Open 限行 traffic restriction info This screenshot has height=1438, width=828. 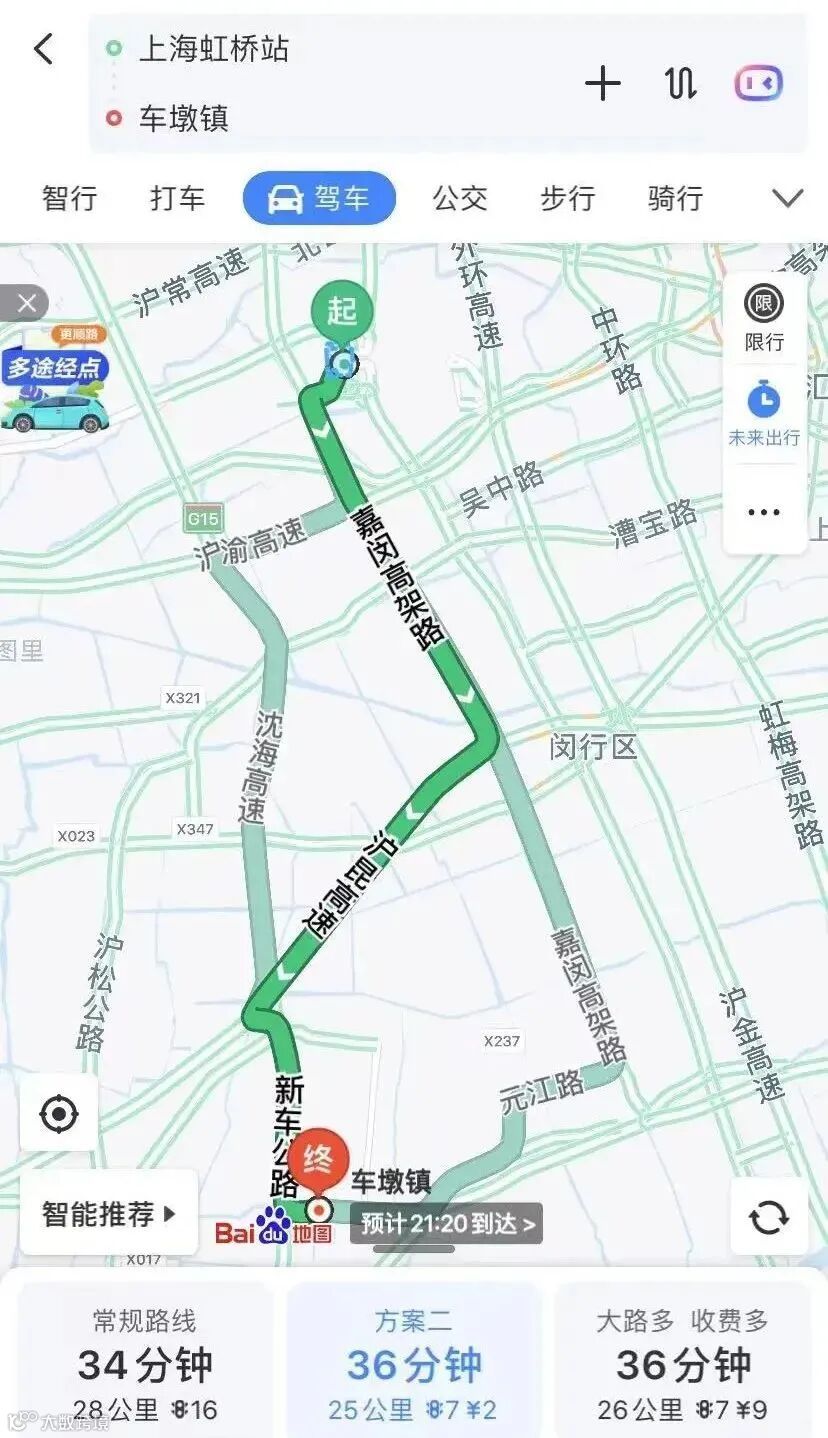764,318
